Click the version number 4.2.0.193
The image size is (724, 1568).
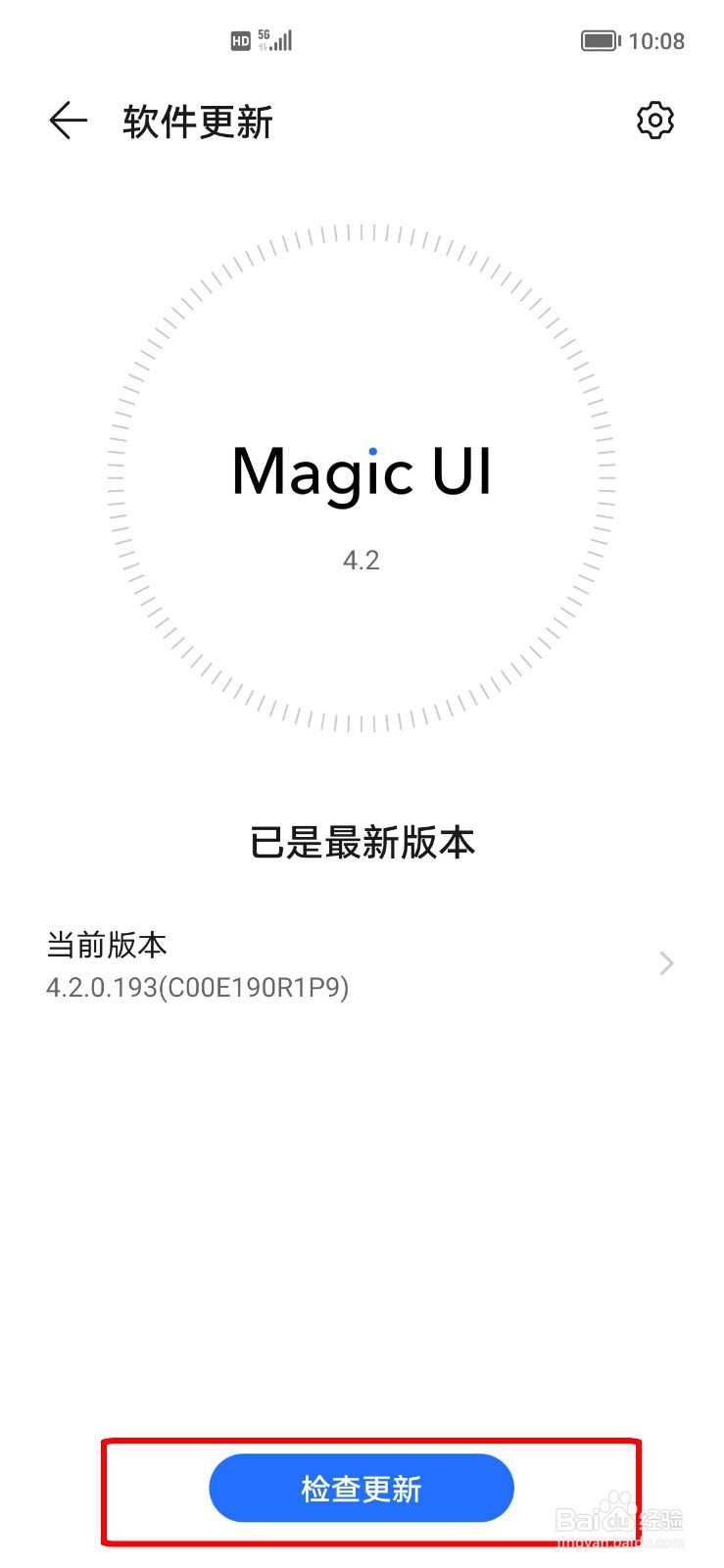coord(198,988)
